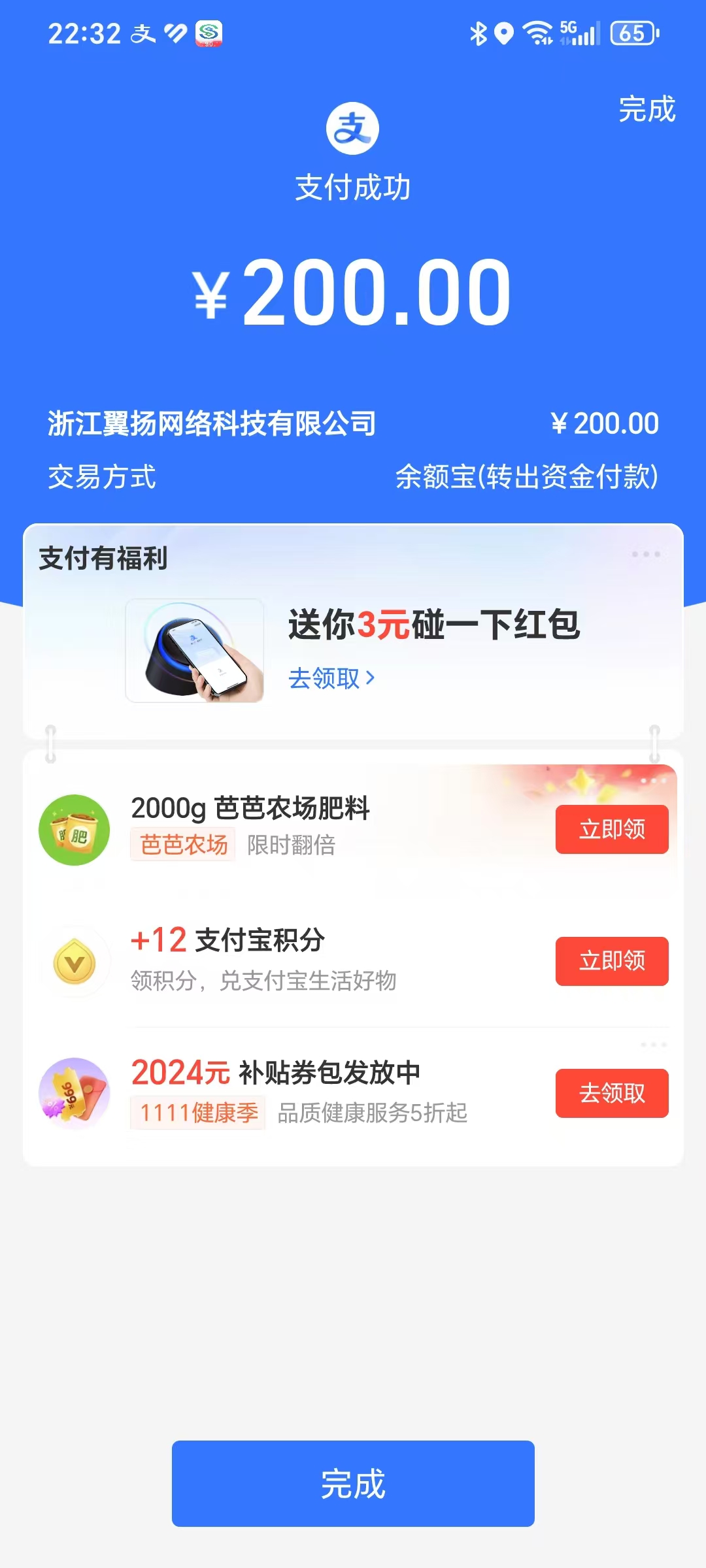Open the 送你3元碰一下红包 promo image

(x=195, y=651)
